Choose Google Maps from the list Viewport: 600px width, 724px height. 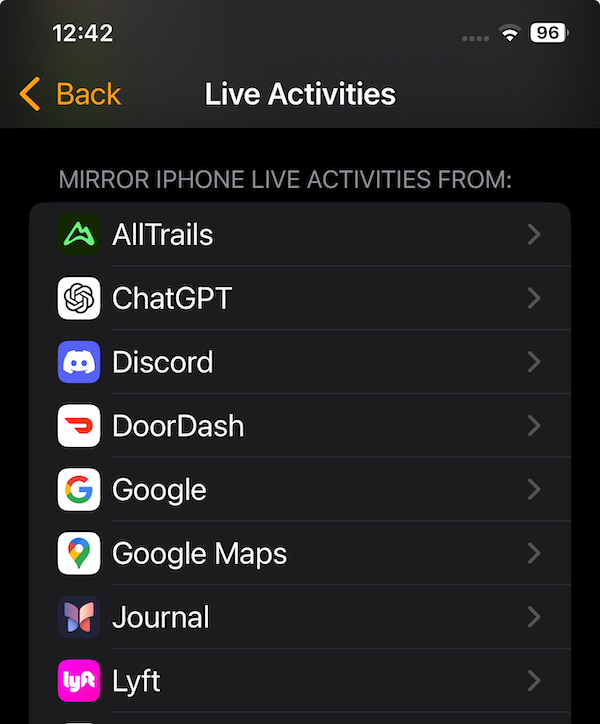300,554
